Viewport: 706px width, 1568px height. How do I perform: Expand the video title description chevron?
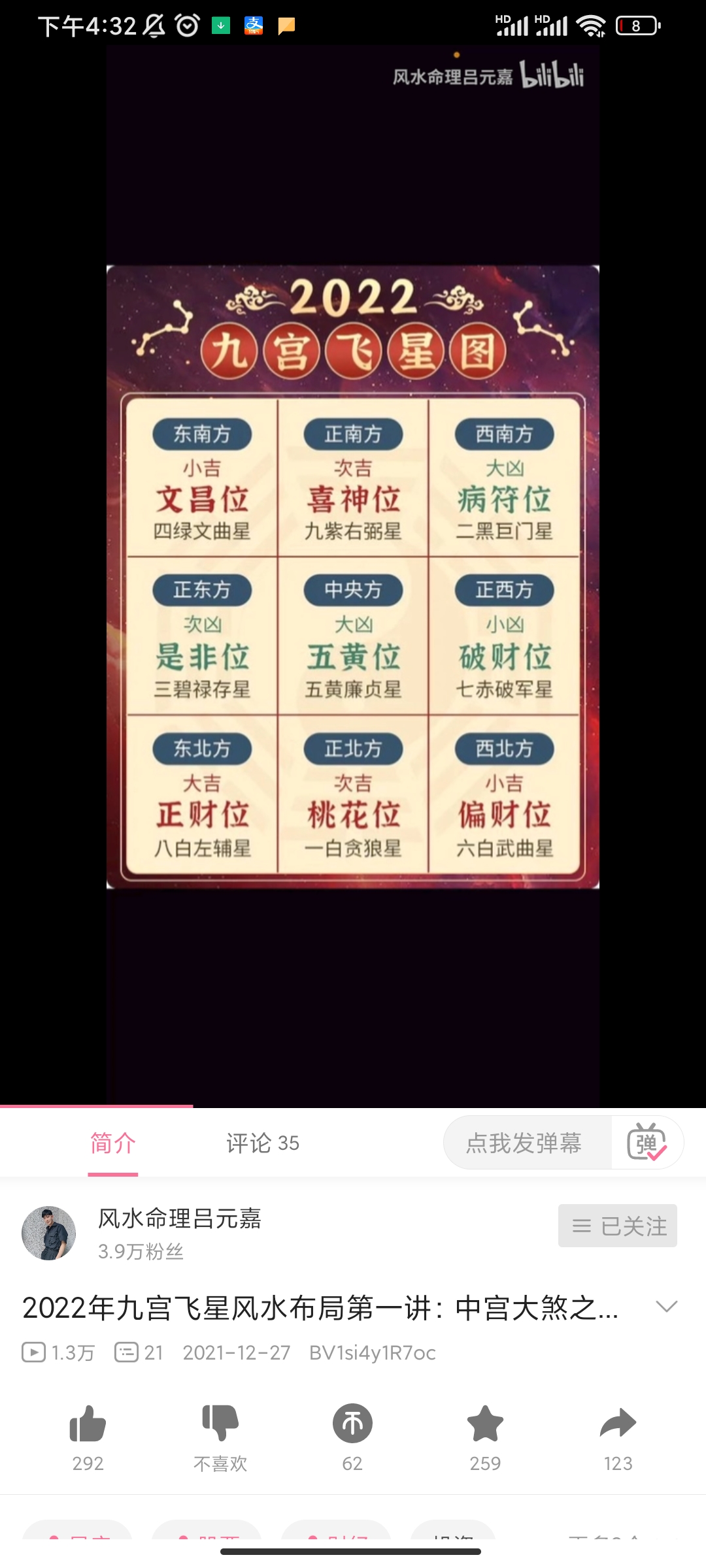point(666,1307)
